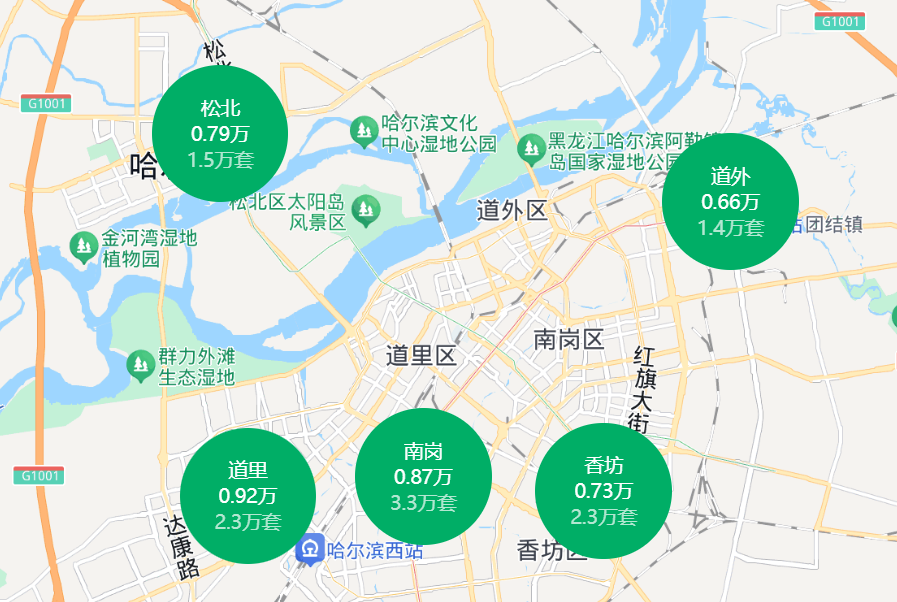View 南岗 district's 3.3万套 listings
Viewport: 897px width, 602px height.
coord(423,476)
